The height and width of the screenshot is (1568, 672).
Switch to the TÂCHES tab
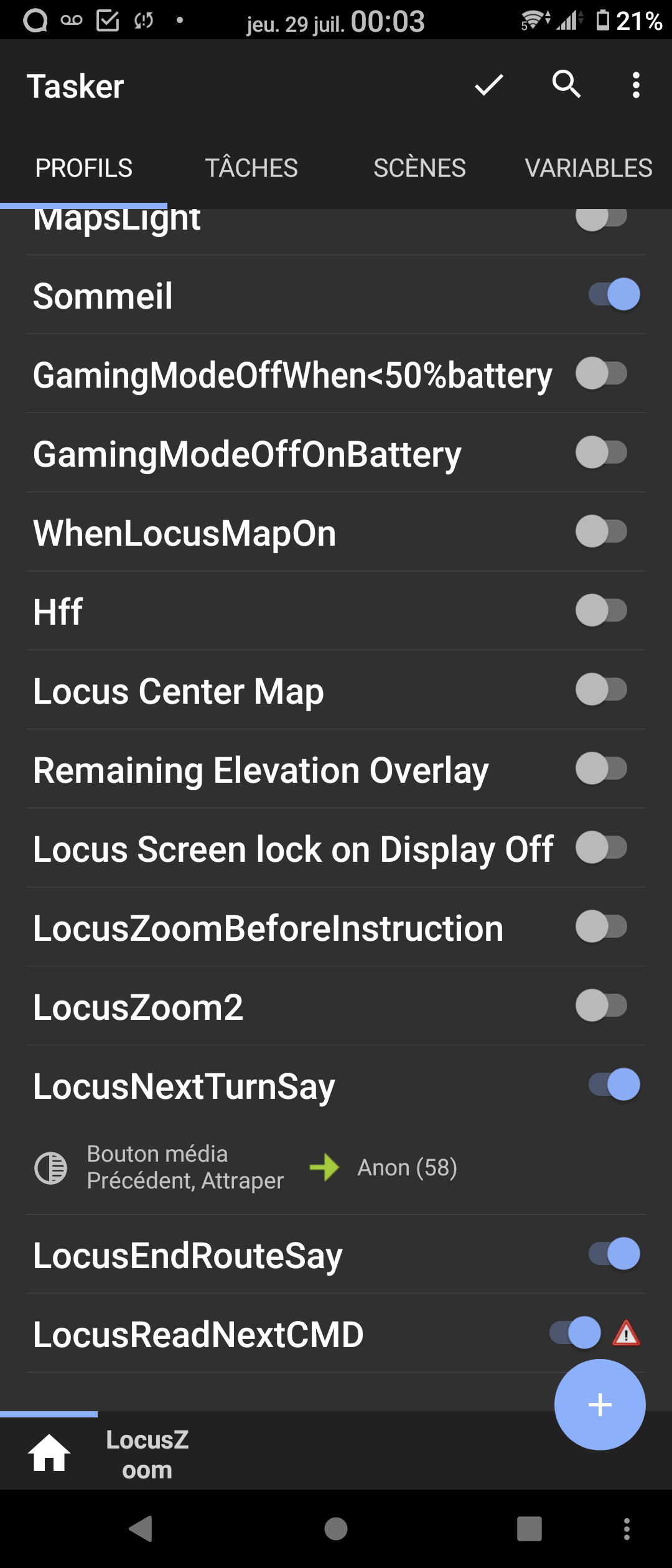click(251, 168)
